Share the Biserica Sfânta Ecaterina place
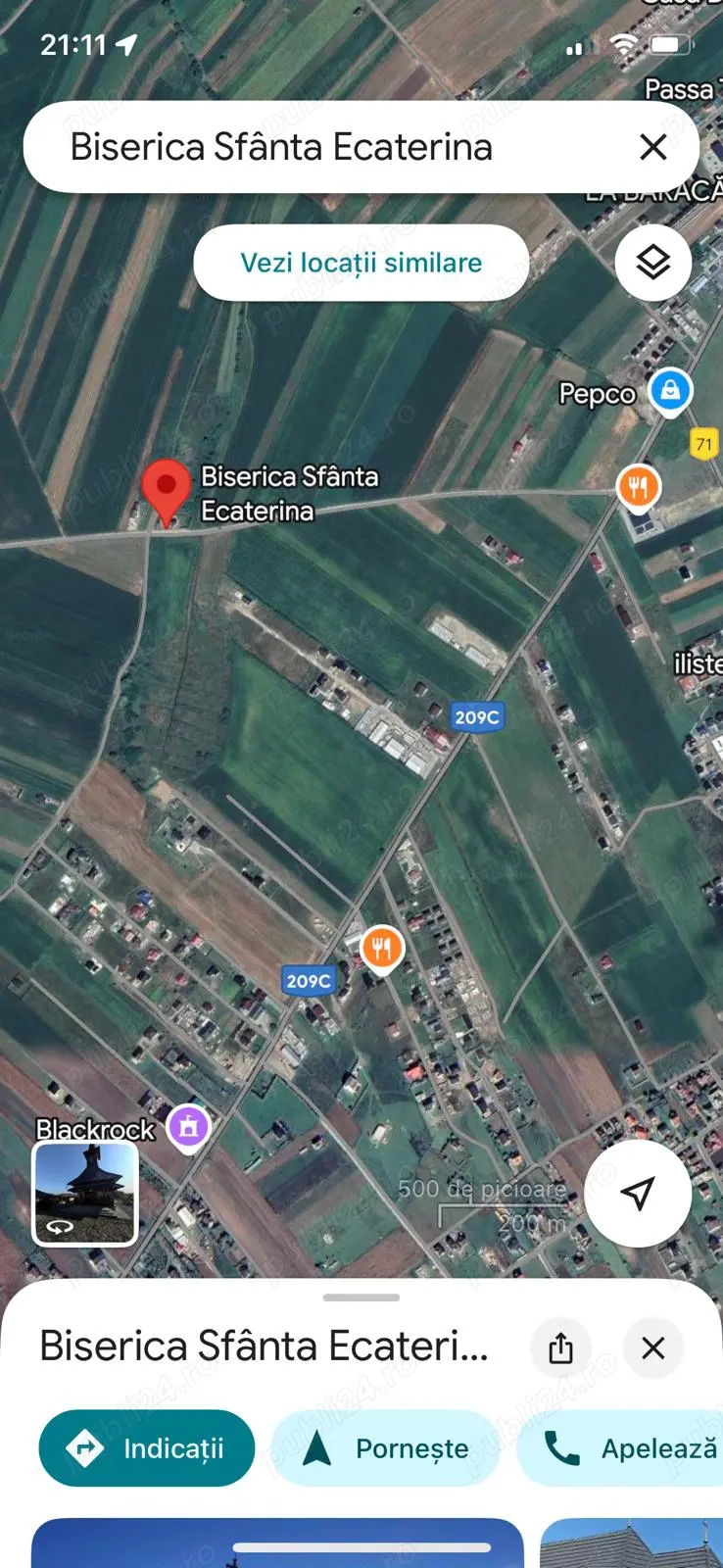This screenshot has height=1568, width=723. tap(560, 1347)
